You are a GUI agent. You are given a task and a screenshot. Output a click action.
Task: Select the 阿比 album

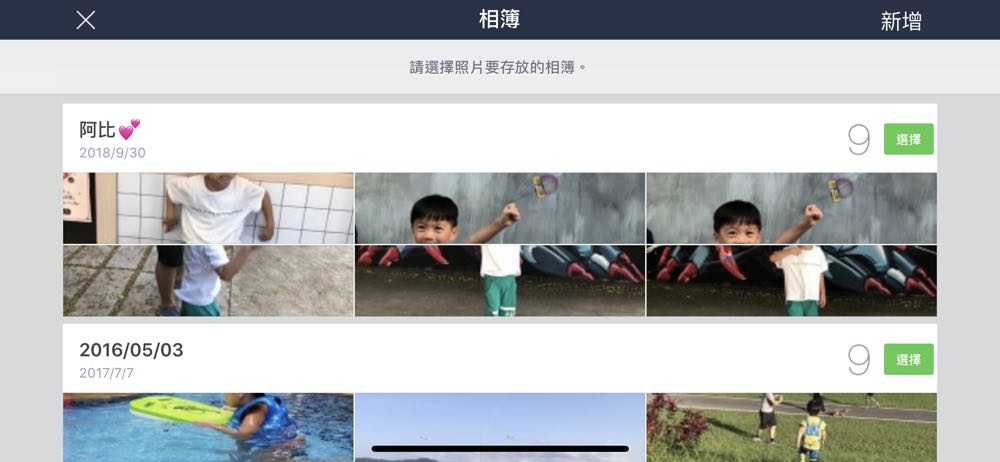(908, 139)
